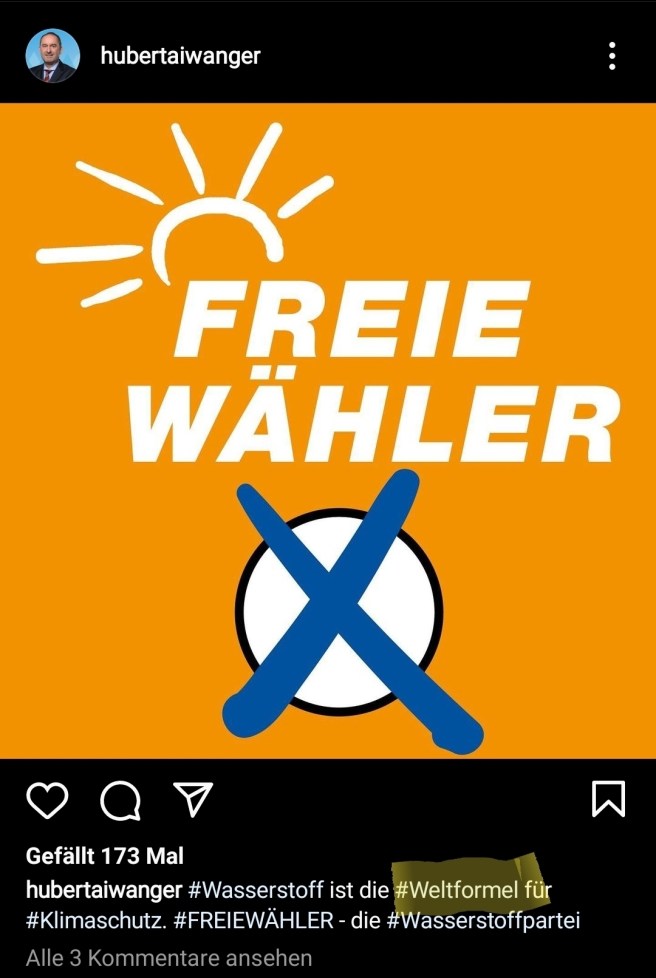Tap the hubertaiwanger username in the header
Screen dimensions: 656x978
click(x=180, y=56)
